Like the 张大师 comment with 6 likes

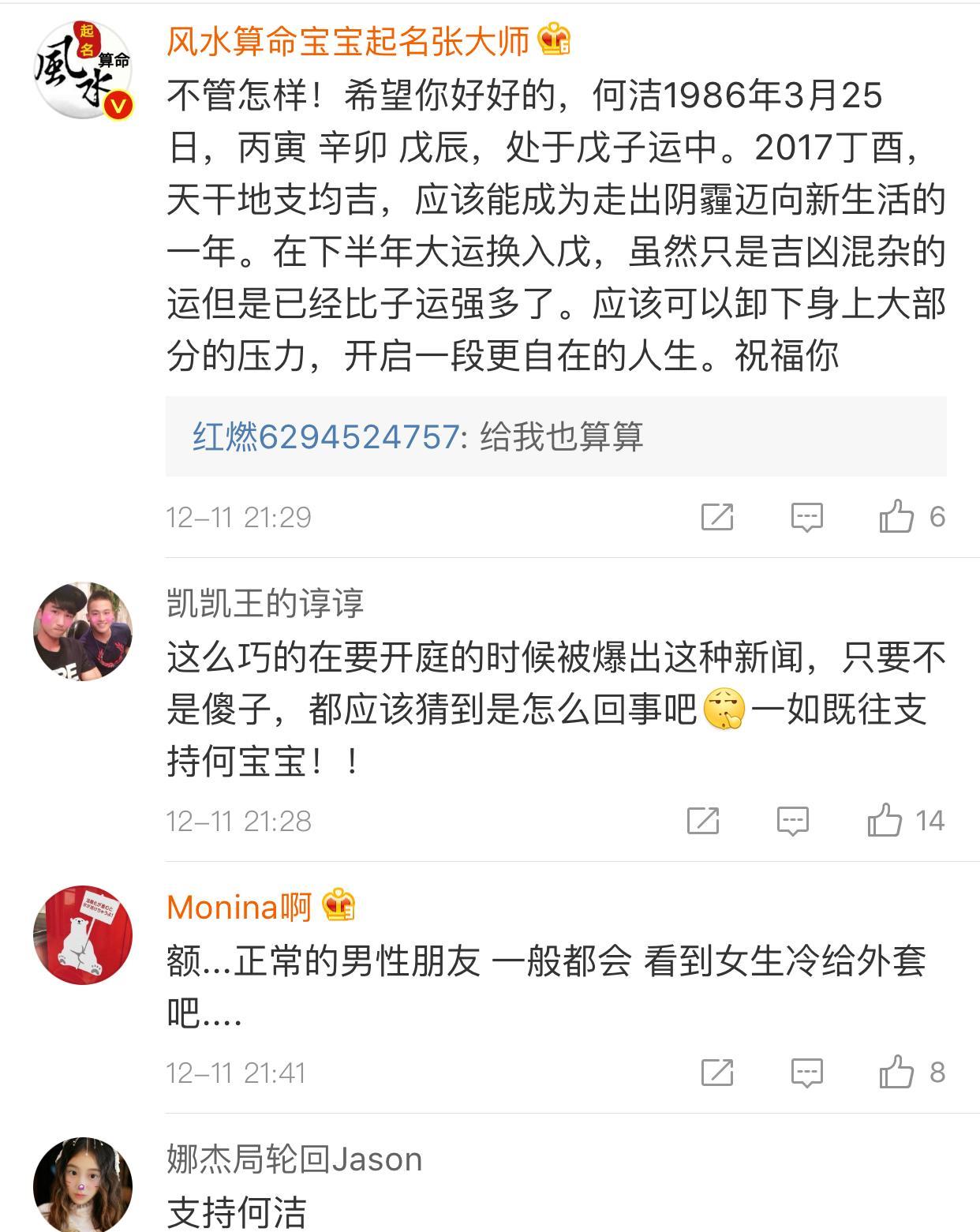[897, 517]
